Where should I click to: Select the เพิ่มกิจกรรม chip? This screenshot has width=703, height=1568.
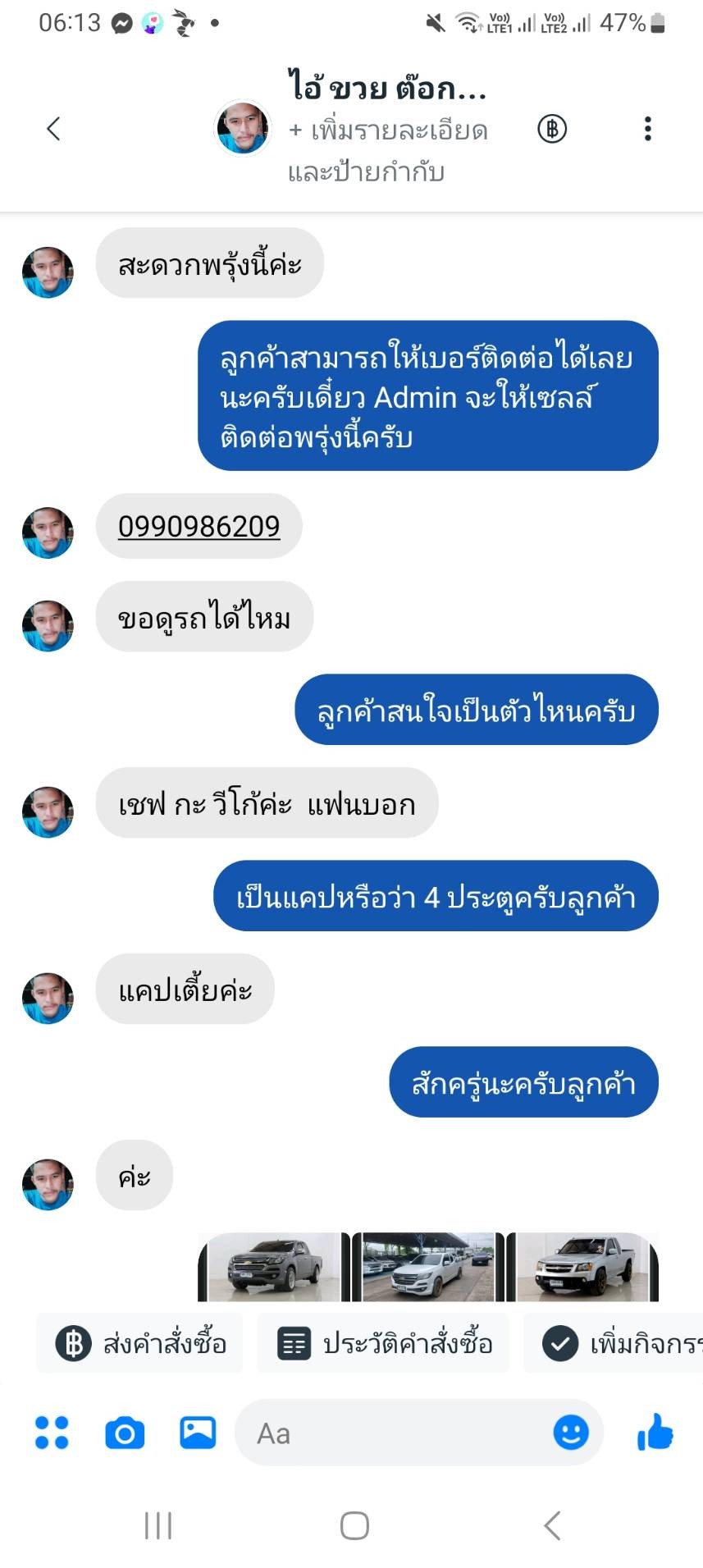[x=614, y=1344]
